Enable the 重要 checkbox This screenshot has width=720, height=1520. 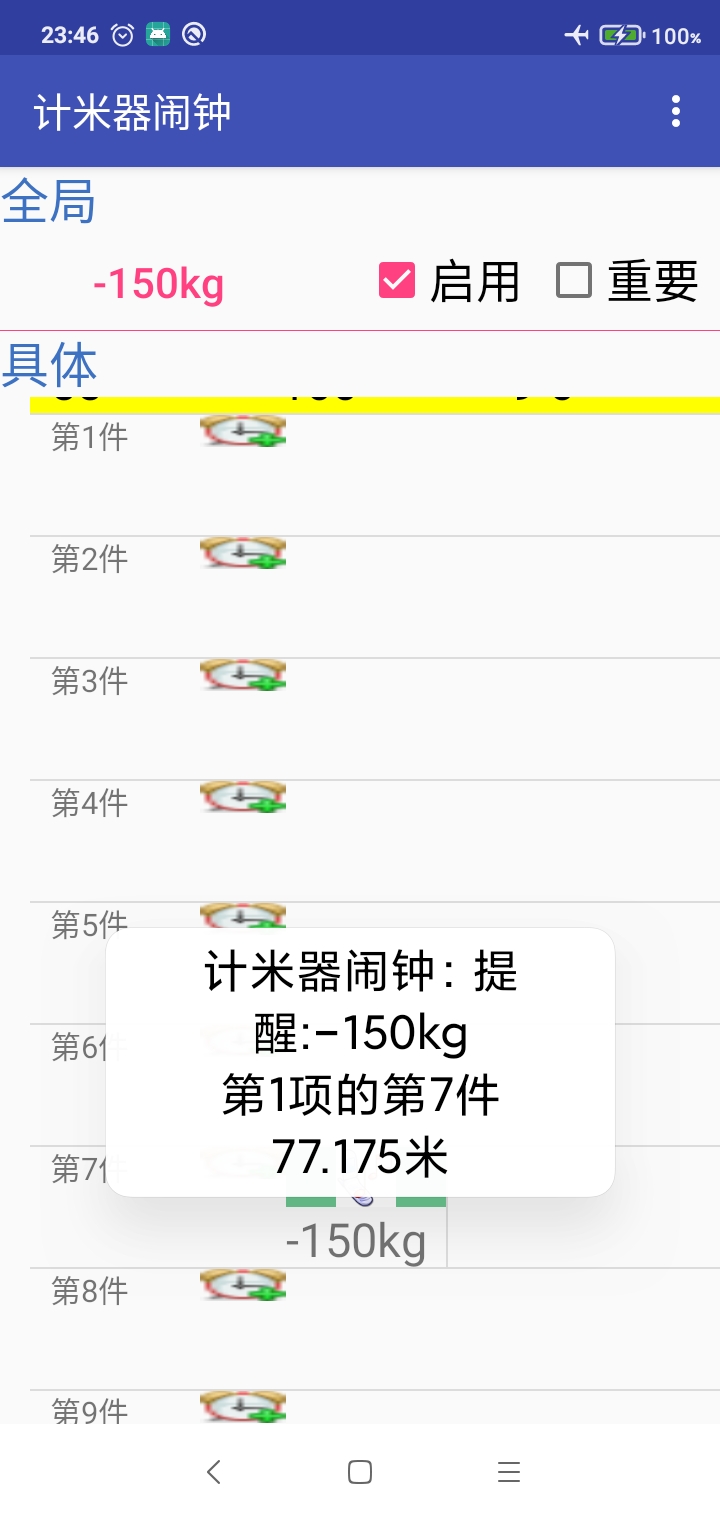pyautogui.click(x=575, y=281)
